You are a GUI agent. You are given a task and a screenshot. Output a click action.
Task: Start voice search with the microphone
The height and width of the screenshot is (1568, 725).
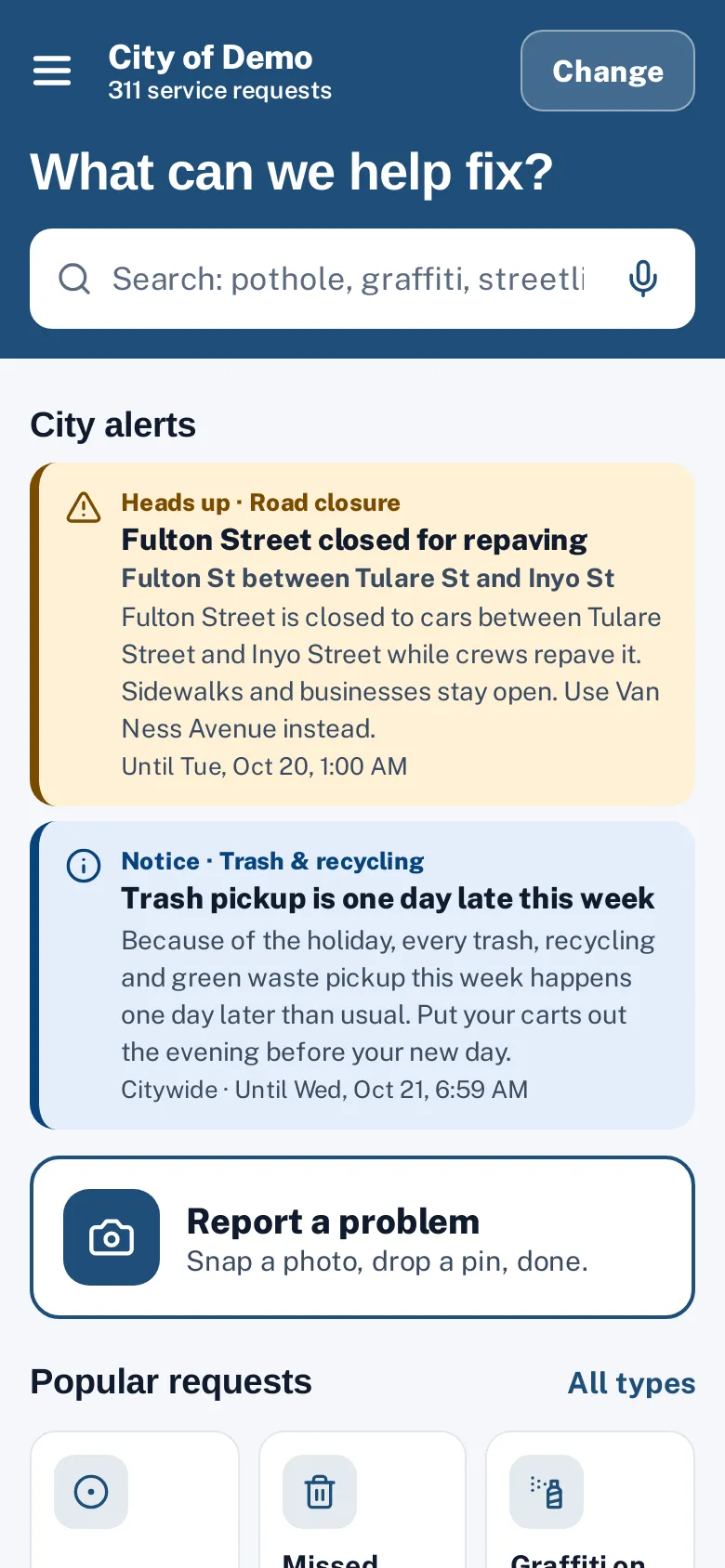tap(643, 279)
